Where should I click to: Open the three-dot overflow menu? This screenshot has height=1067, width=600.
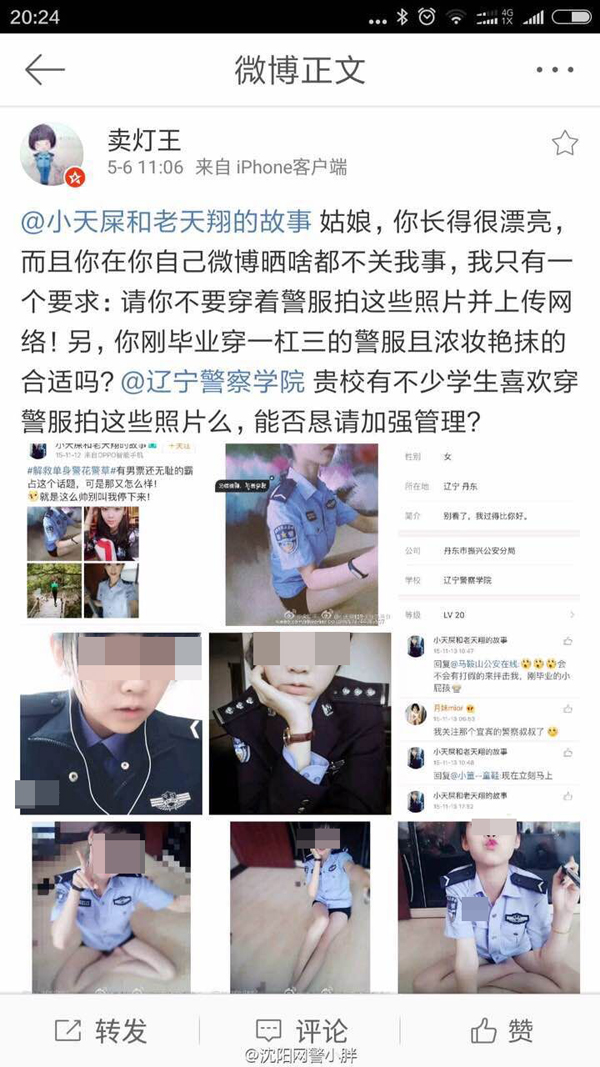point(554,70)
